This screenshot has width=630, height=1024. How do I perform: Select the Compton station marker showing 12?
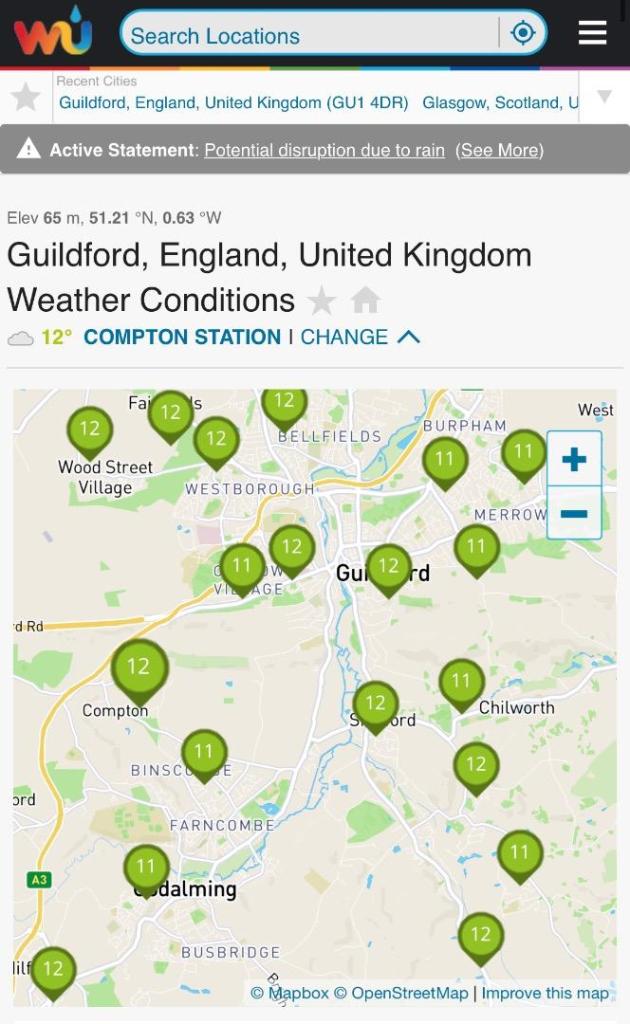(x=138, y=667)
